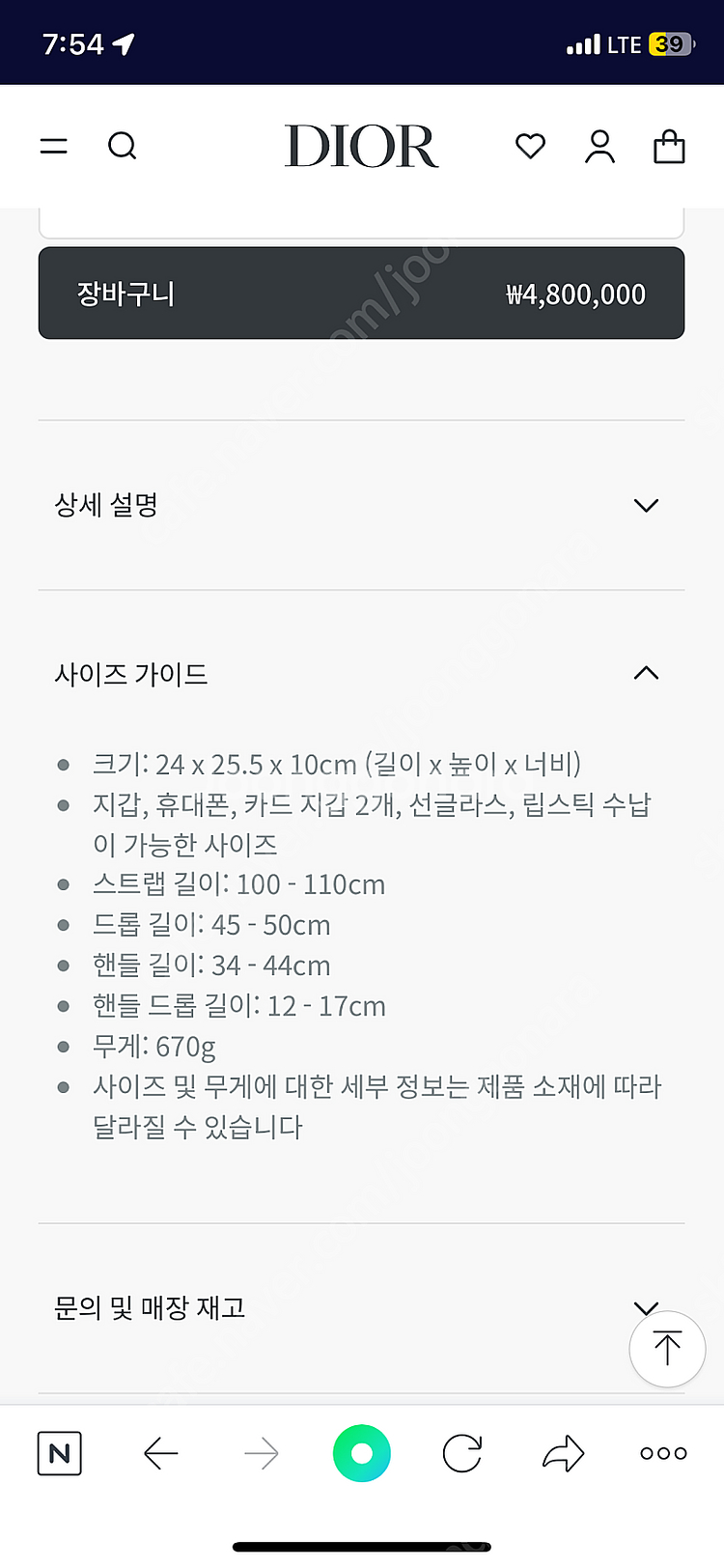Open the wishlist heart icon
This screenshot has width=724, height=1568.
pos(530,146)
